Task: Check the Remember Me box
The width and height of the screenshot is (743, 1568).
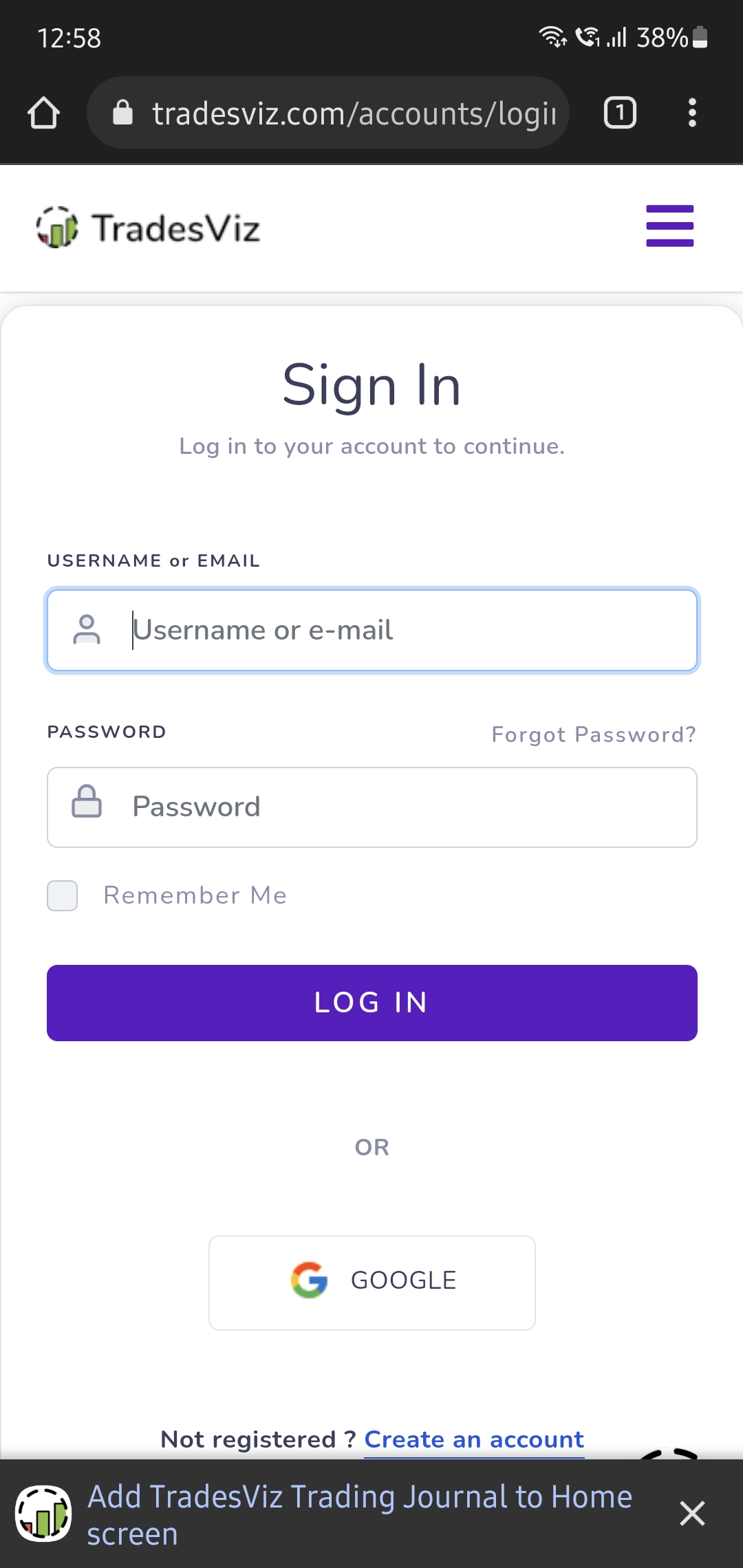Action: [x=62, y=895]
